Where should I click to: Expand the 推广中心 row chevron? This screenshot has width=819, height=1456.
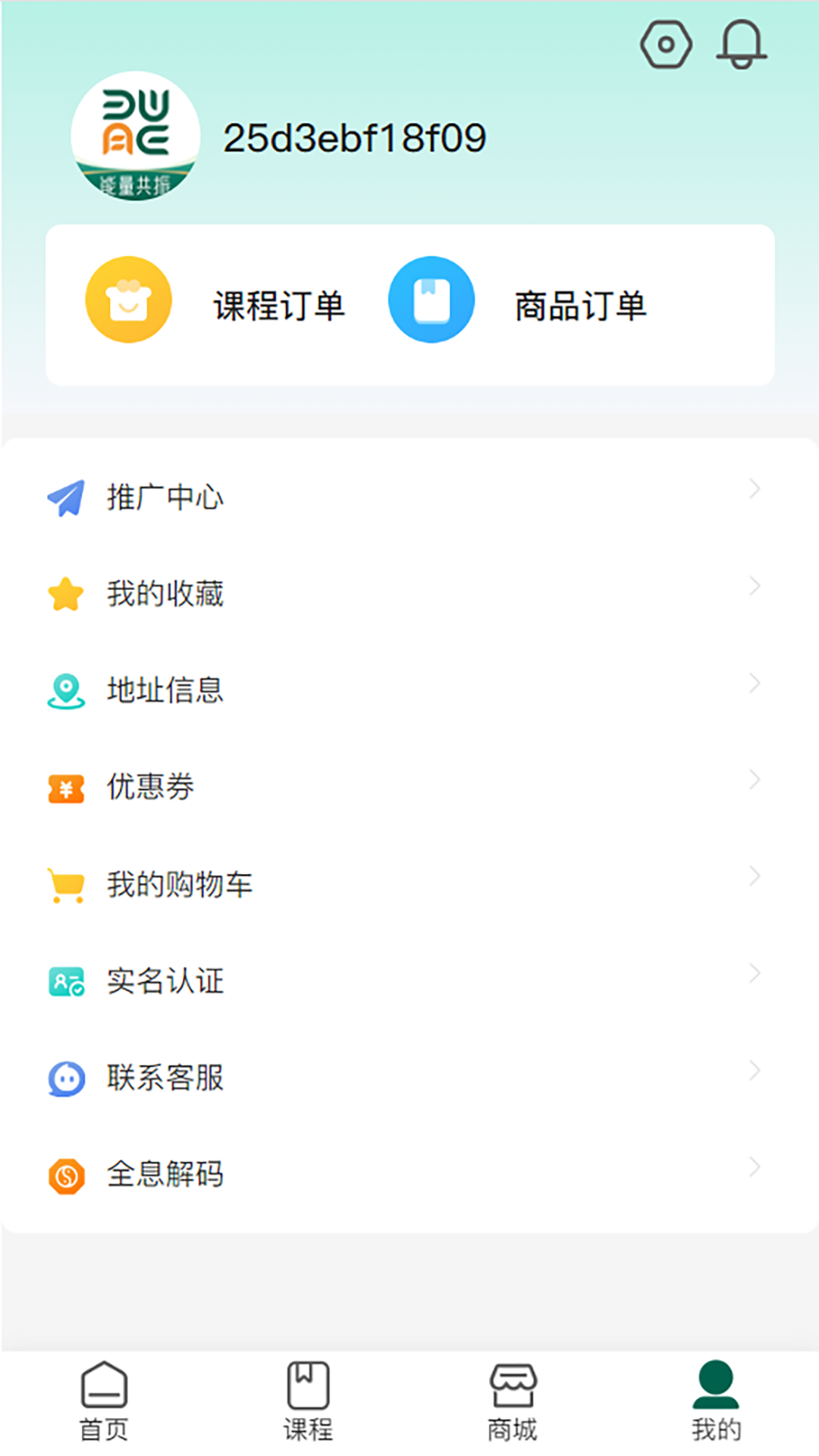(755, 489)
